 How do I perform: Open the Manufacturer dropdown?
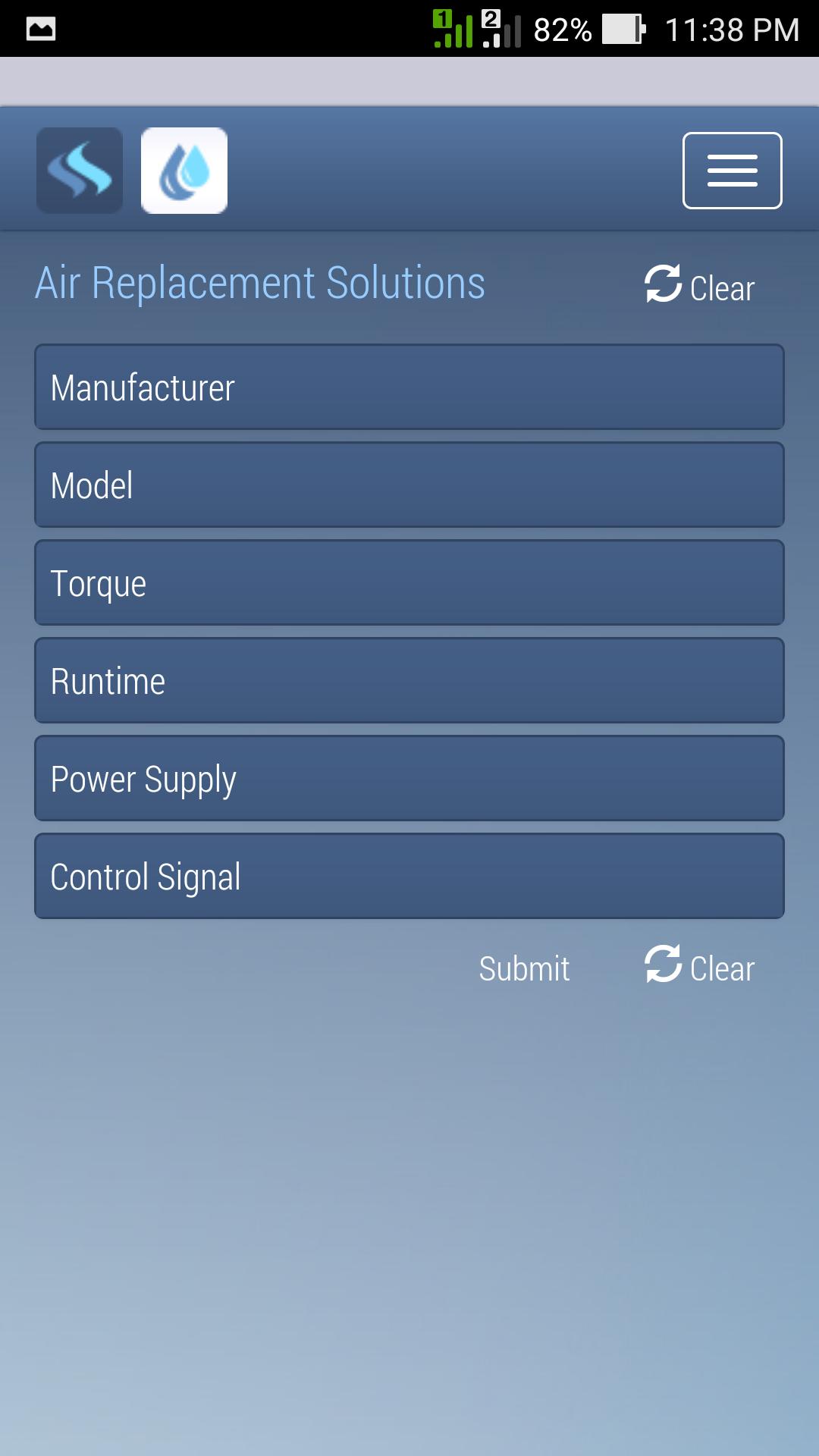point(409,388)
